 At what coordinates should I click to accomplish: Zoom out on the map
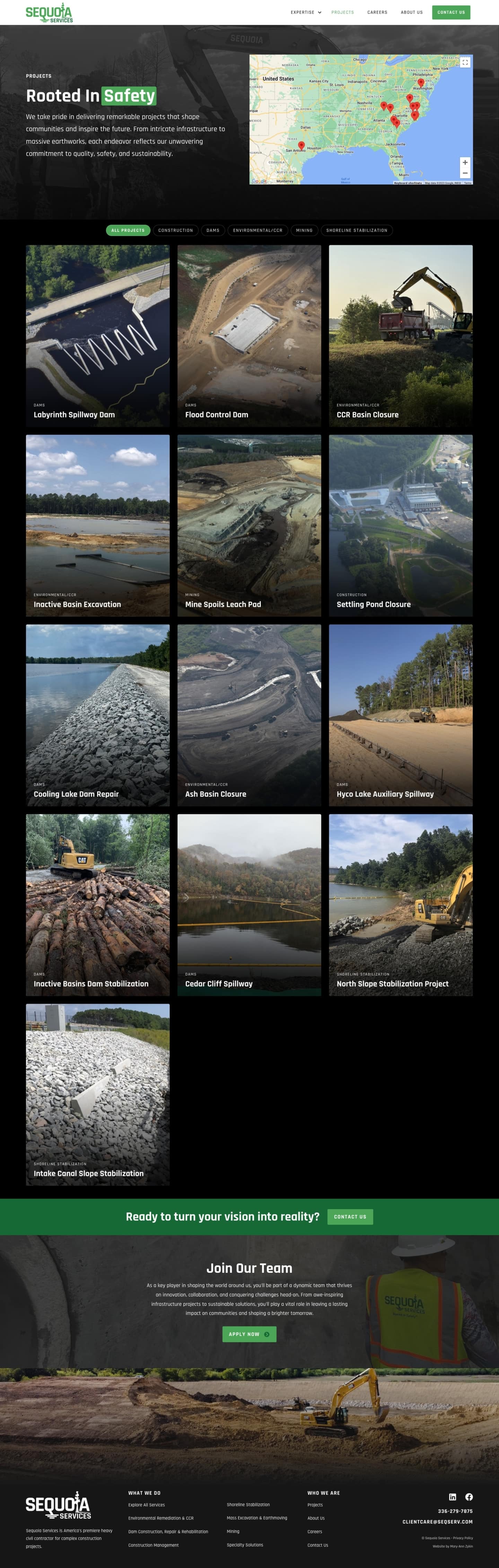point(465,174)
